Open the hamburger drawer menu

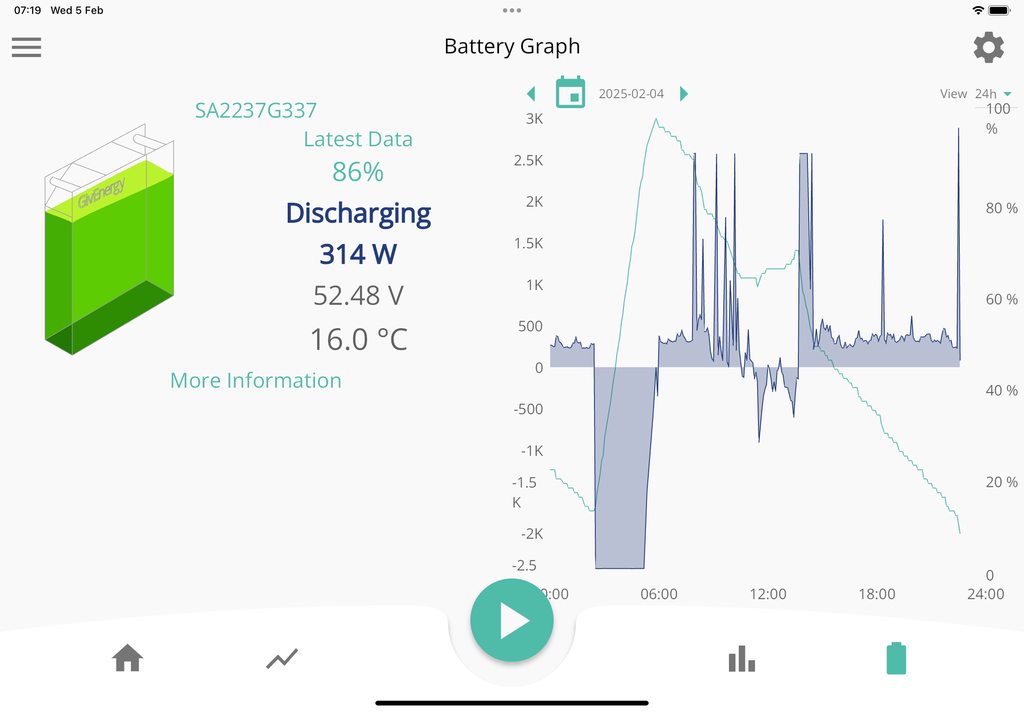(26, 47)
